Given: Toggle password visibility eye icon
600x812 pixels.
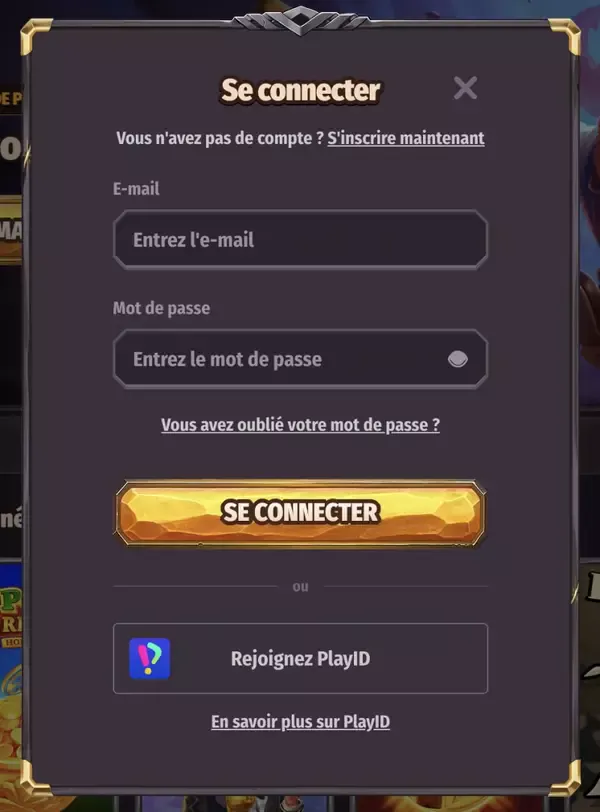Looking at the screenshot, I should coord(457,359).
